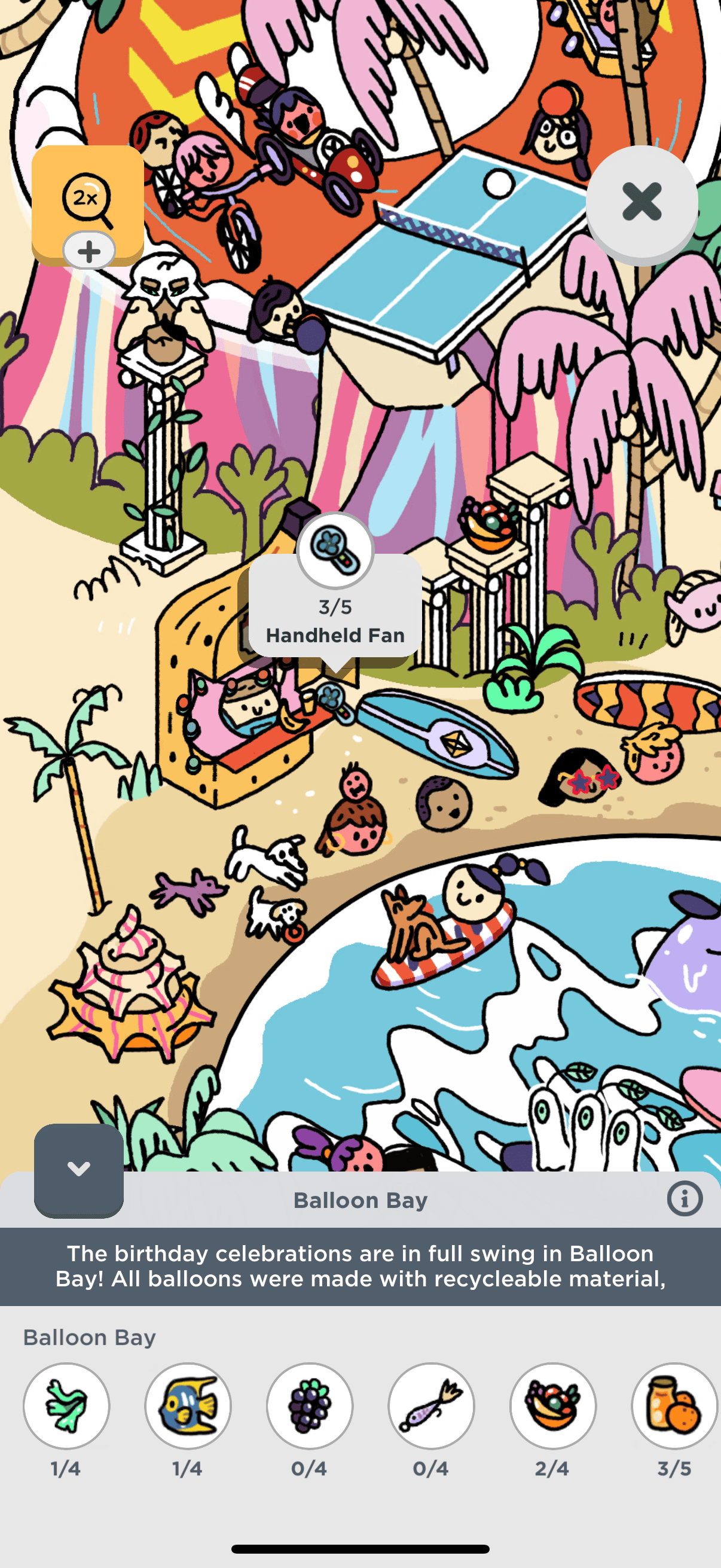The image size is (721, 1568).
Task: Select the fruit bowl item marked 2/4
Action: click(x=553, y=1406)
